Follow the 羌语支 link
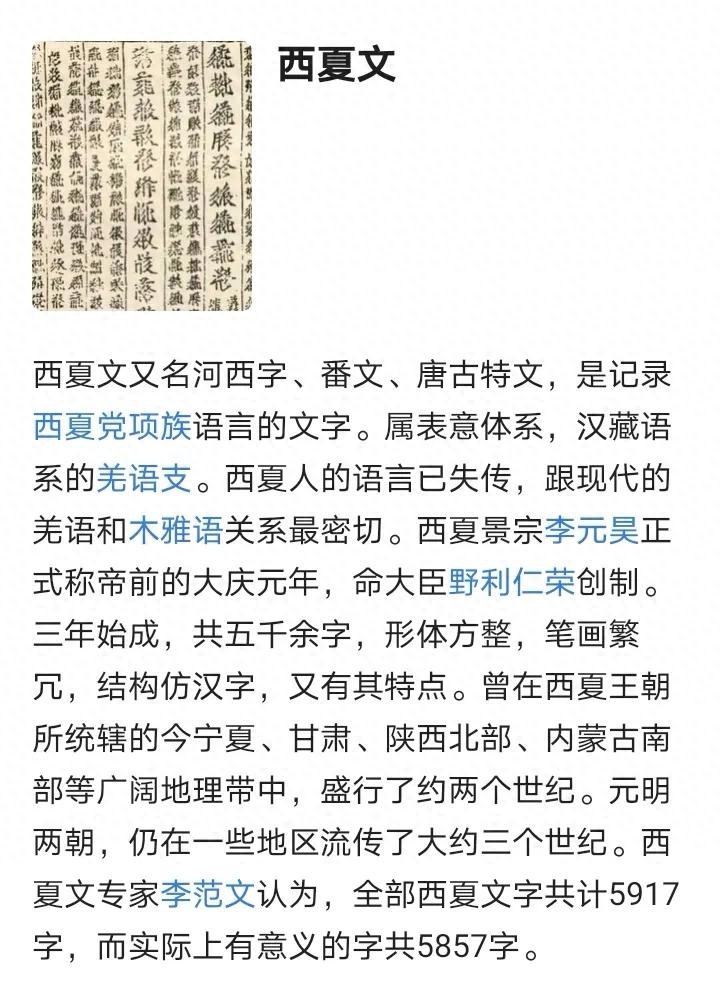Screen dimensions: 720x1006 [143, 480]
